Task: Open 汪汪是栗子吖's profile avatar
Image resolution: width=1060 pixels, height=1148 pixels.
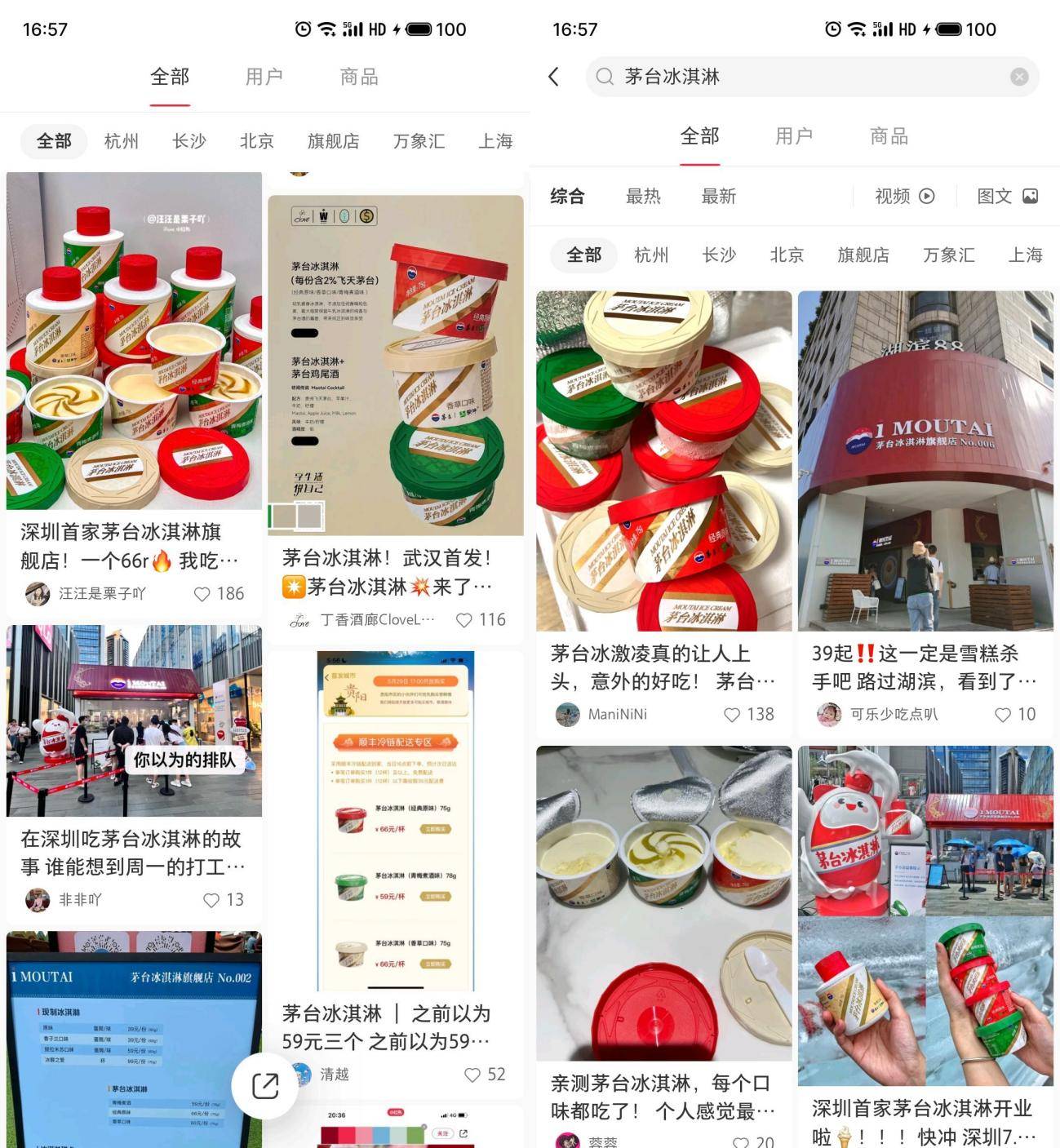Action: coord(38,594)
